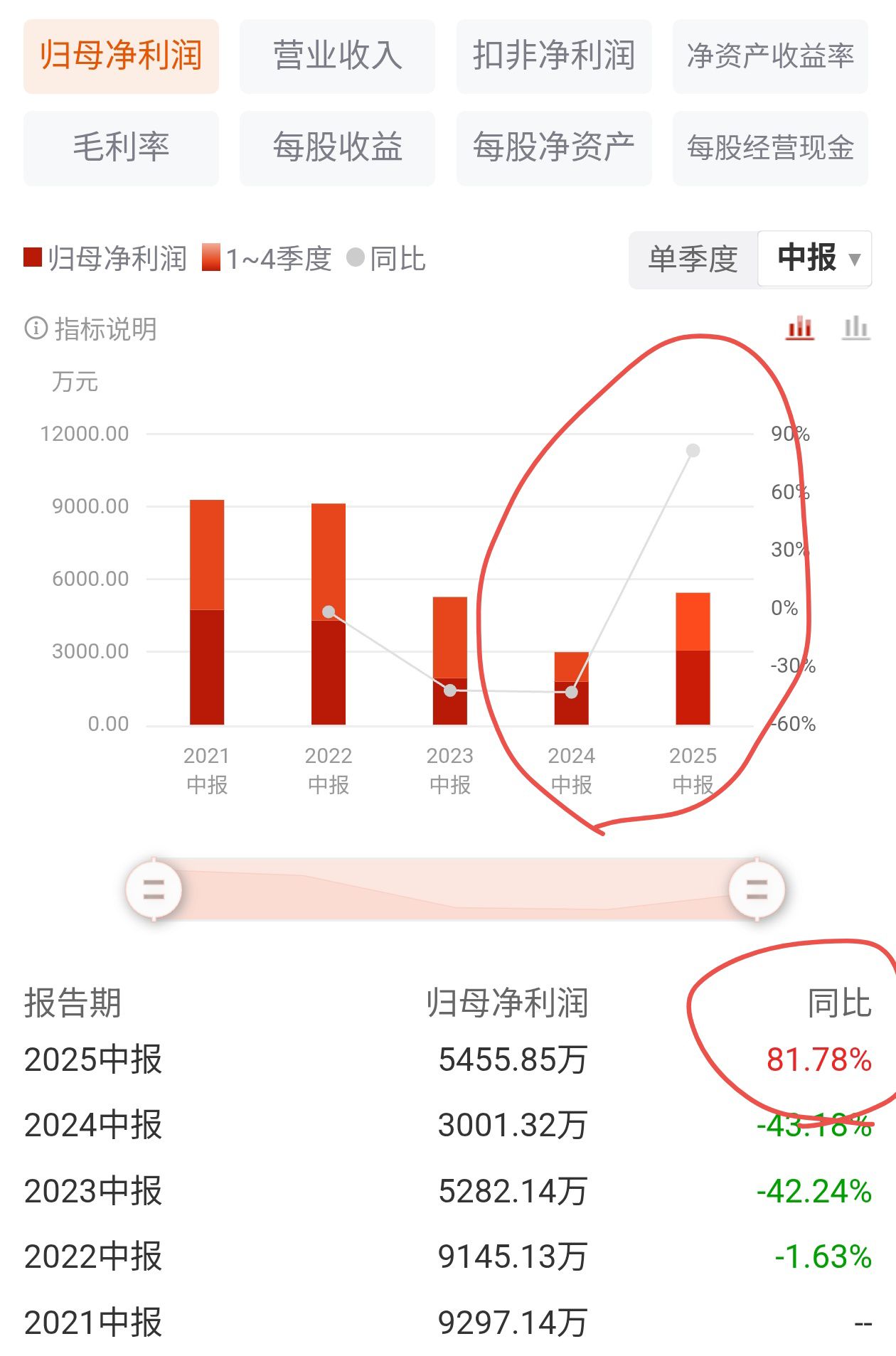Switch to 单季度 view

click(693, 259)
